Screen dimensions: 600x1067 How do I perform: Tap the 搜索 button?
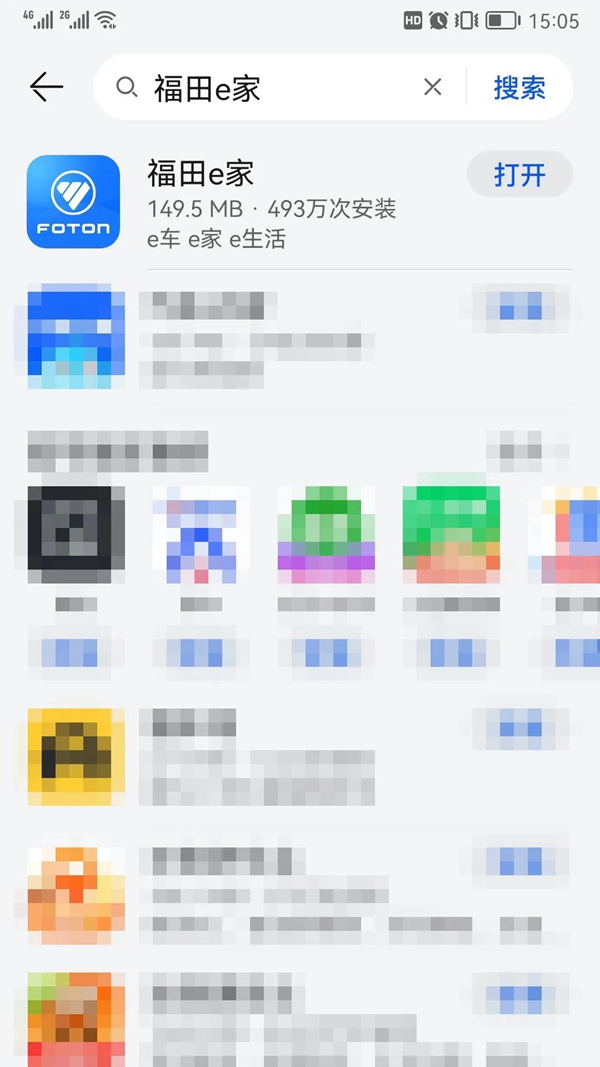point(519,88)
